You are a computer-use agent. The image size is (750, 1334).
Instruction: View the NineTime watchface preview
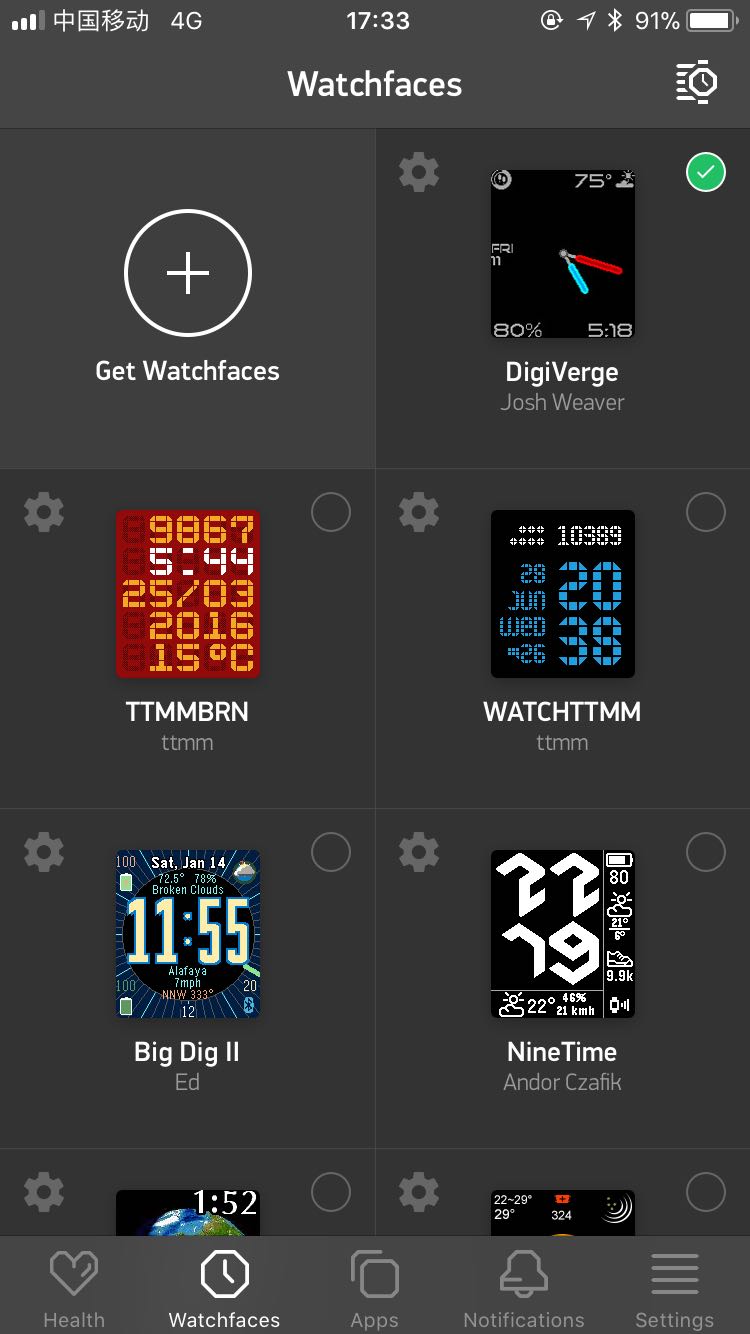(563, 934)
